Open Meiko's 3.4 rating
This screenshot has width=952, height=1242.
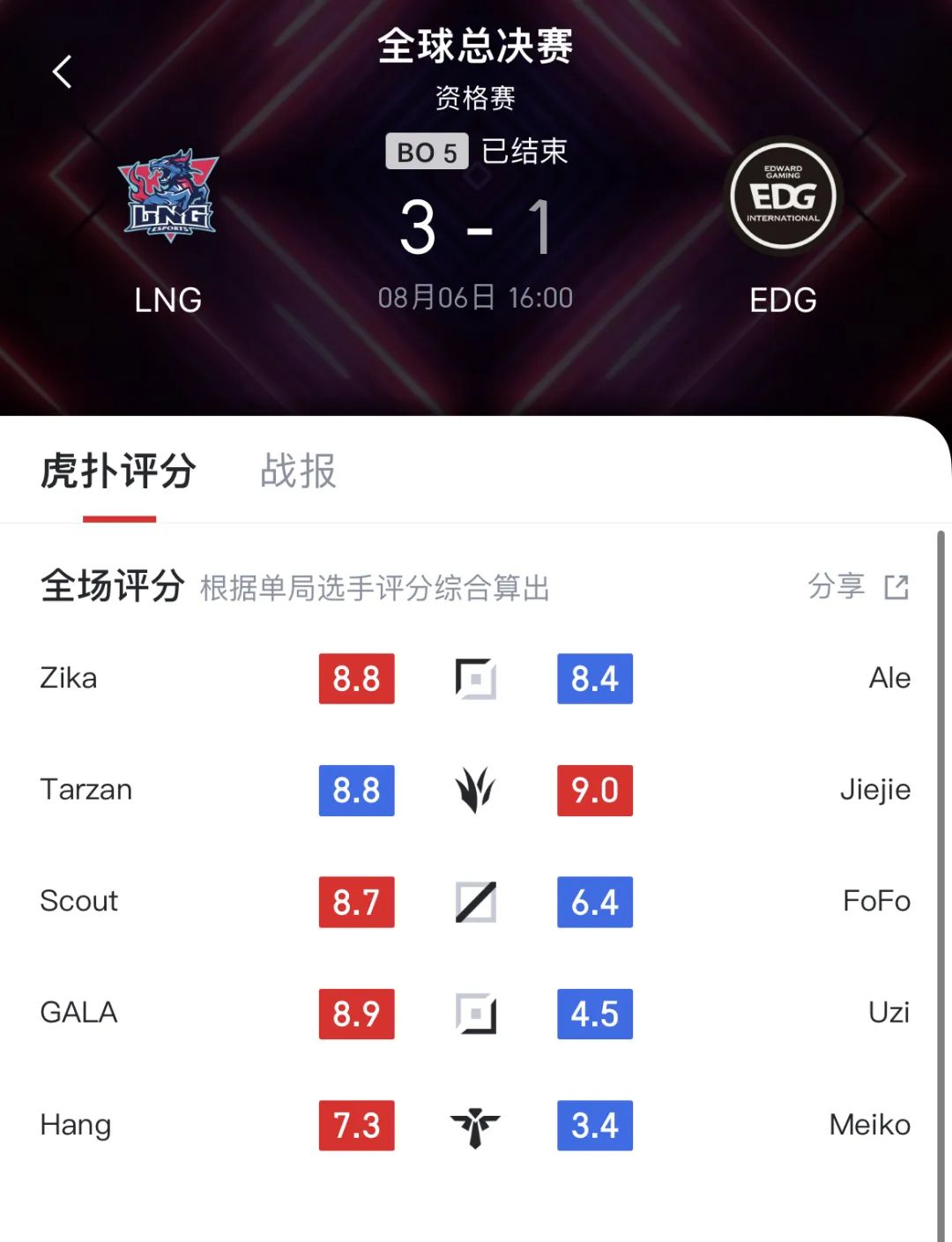click(x=595, y=1126)
